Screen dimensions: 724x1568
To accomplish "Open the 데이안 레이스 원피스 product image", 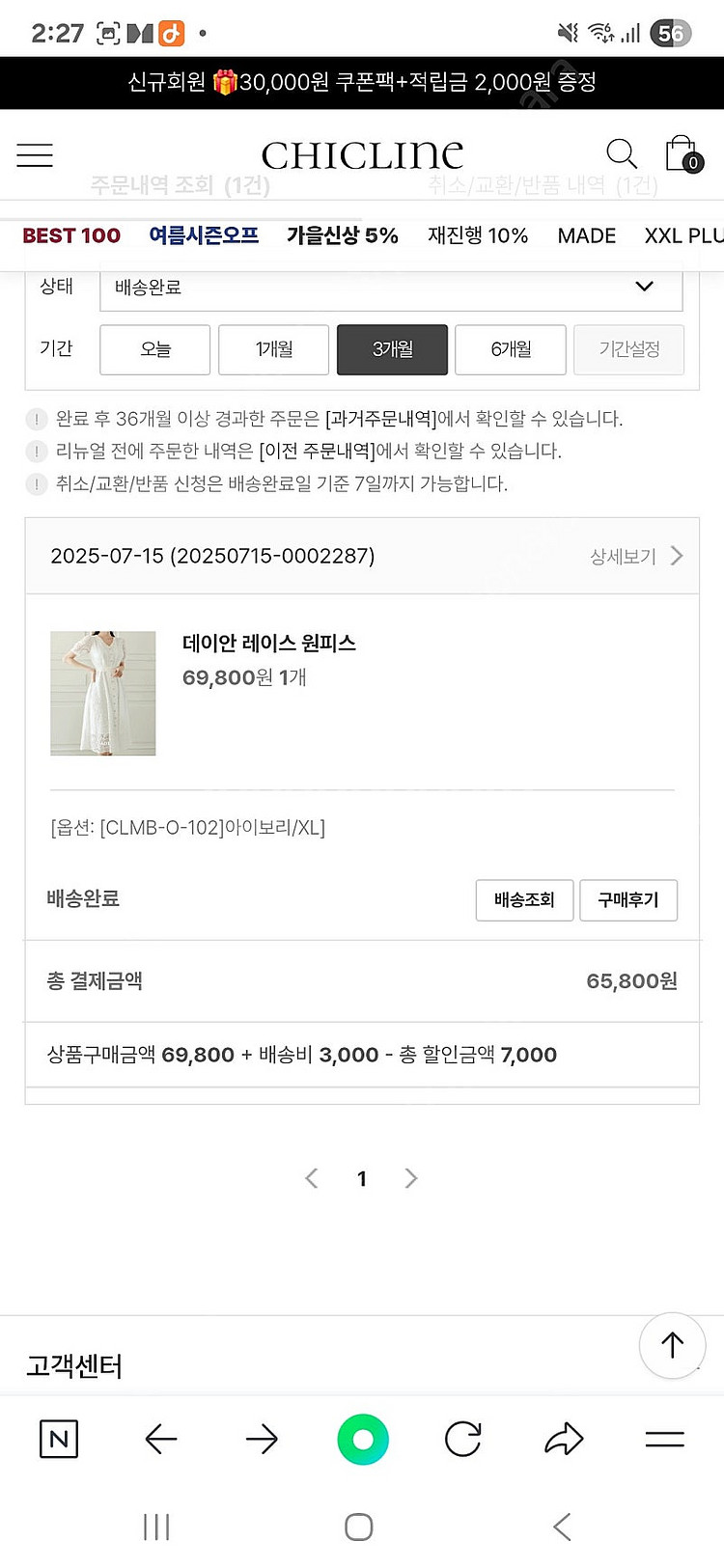I will click(103, 693).
